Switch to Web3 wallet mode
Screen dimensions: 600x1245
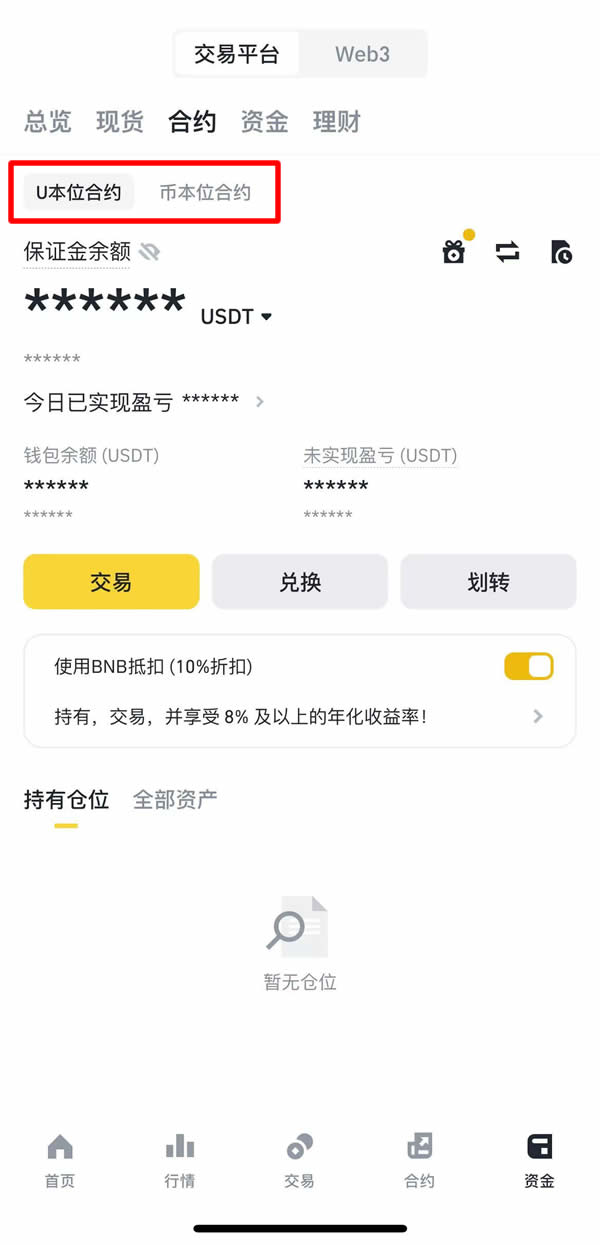coord(362,54)
